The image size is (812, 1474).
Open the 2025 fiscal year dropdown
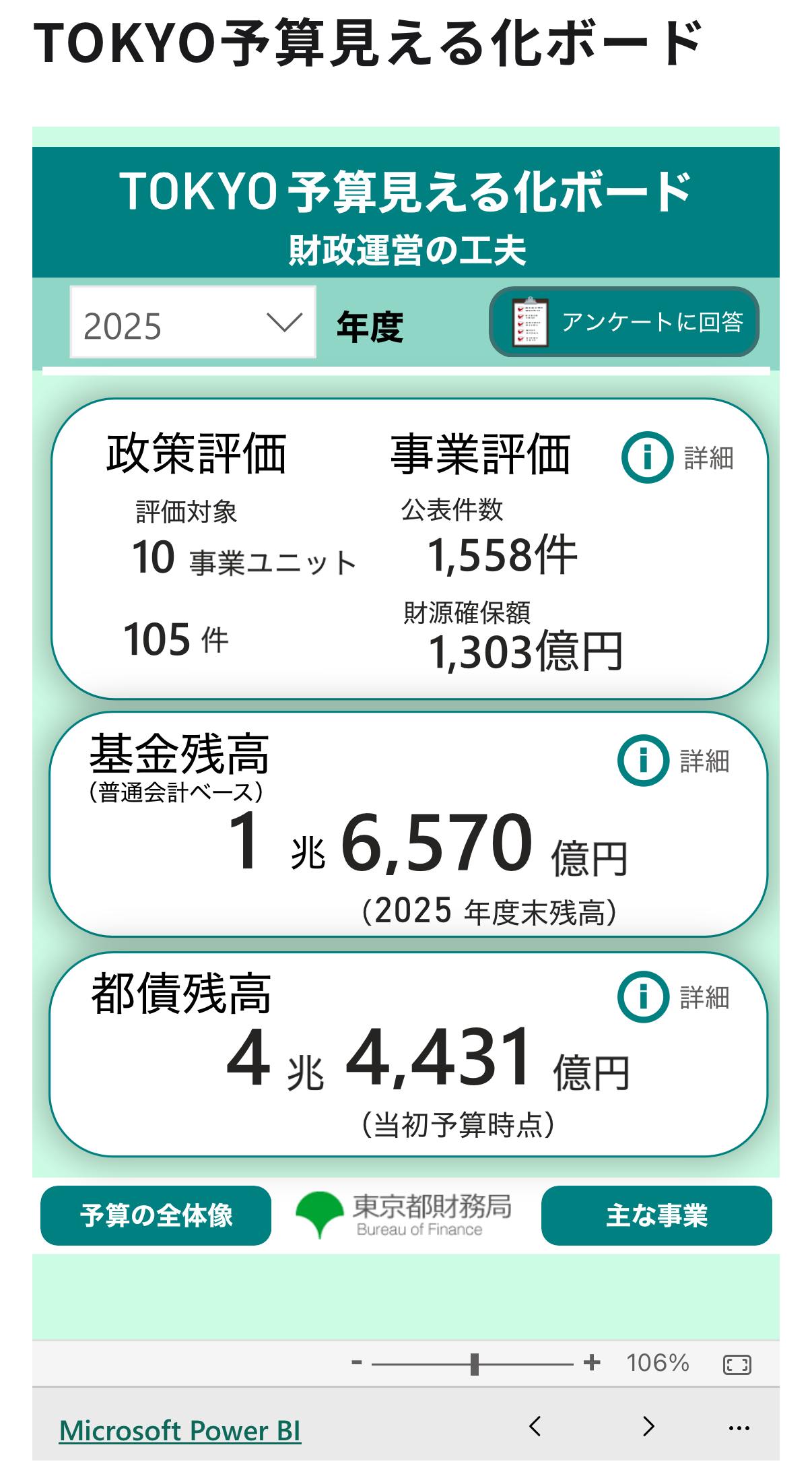pos(193,322)
